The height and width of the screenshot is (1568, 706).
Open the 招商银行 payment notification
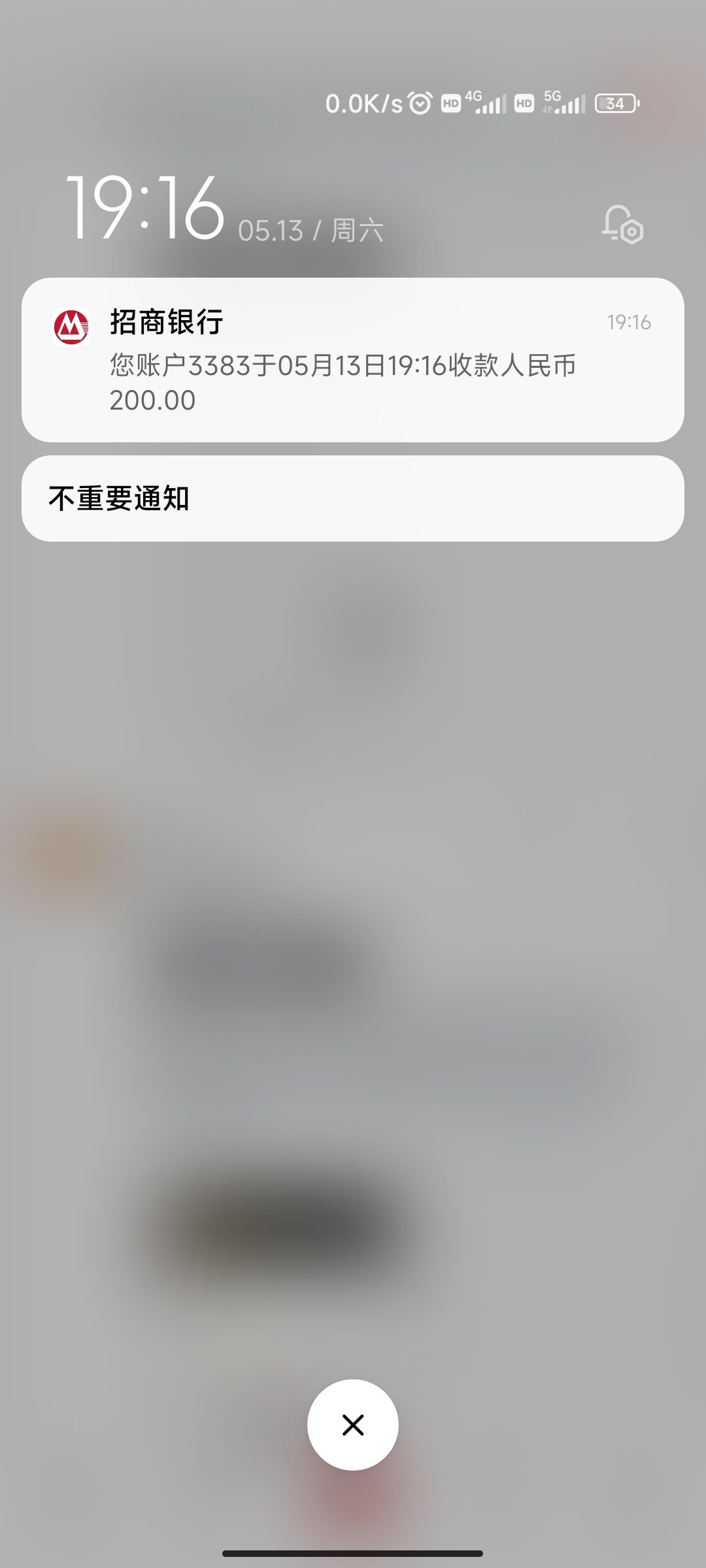[353, 359]
